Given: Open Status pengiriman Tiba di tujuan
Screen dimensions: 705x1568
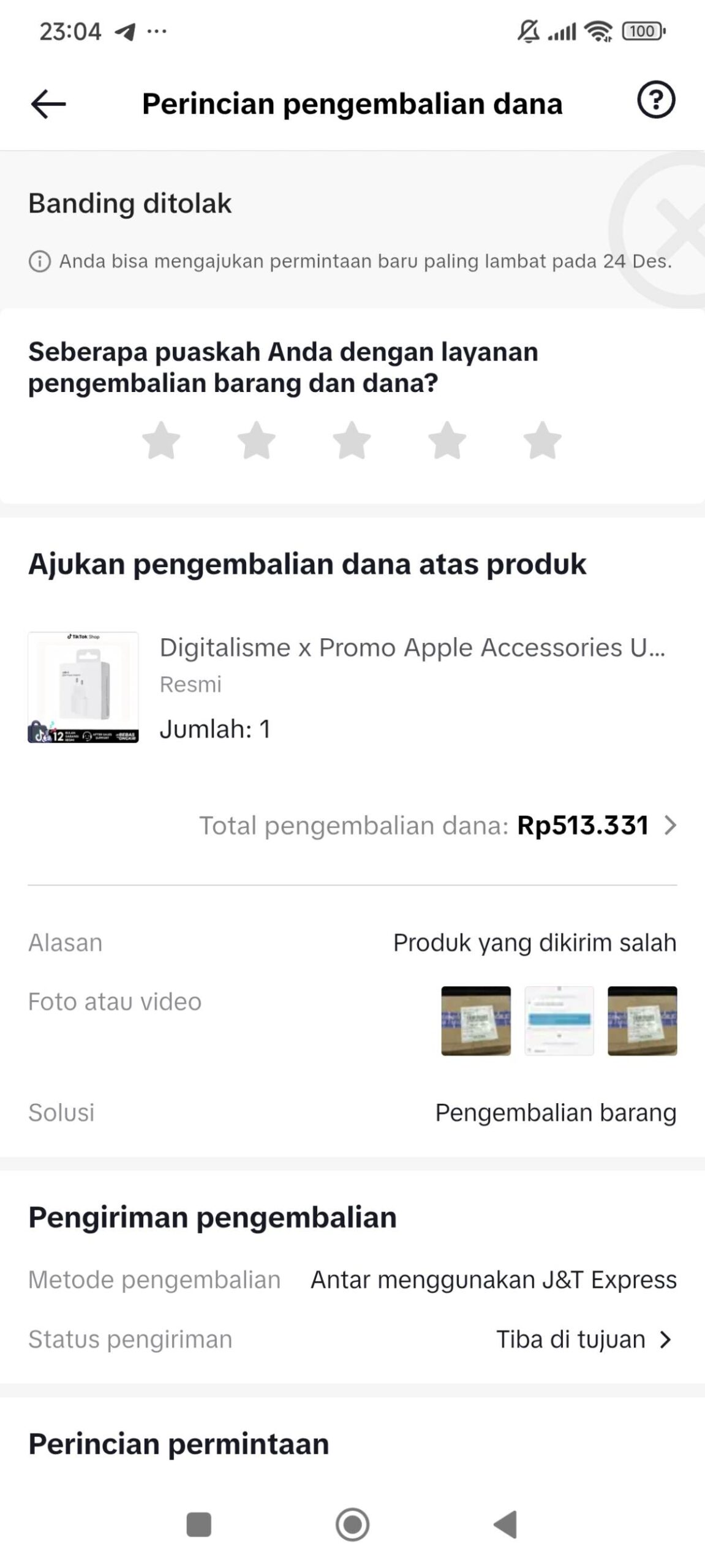Looking at the screenshot, I should click(x=585, y=1340).
